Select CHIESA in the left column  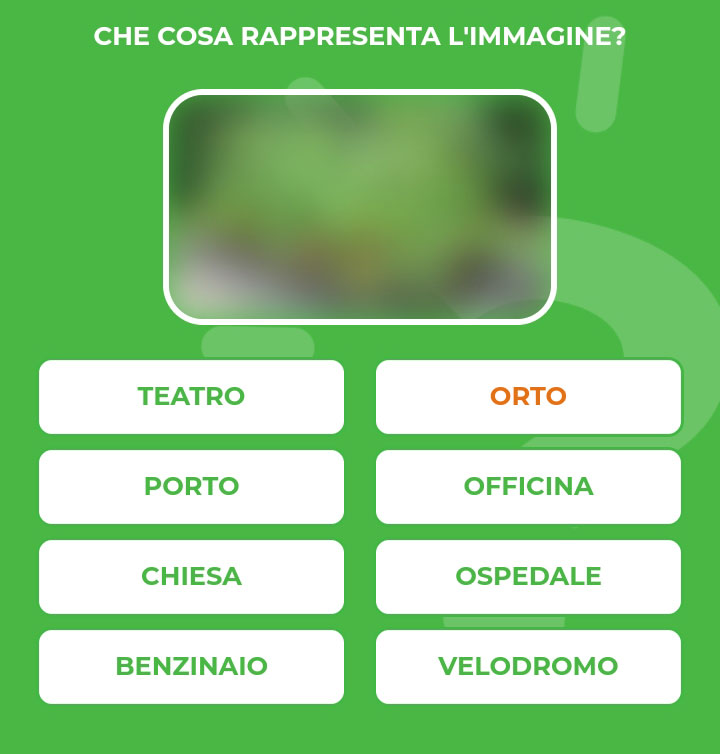point(191,577)
